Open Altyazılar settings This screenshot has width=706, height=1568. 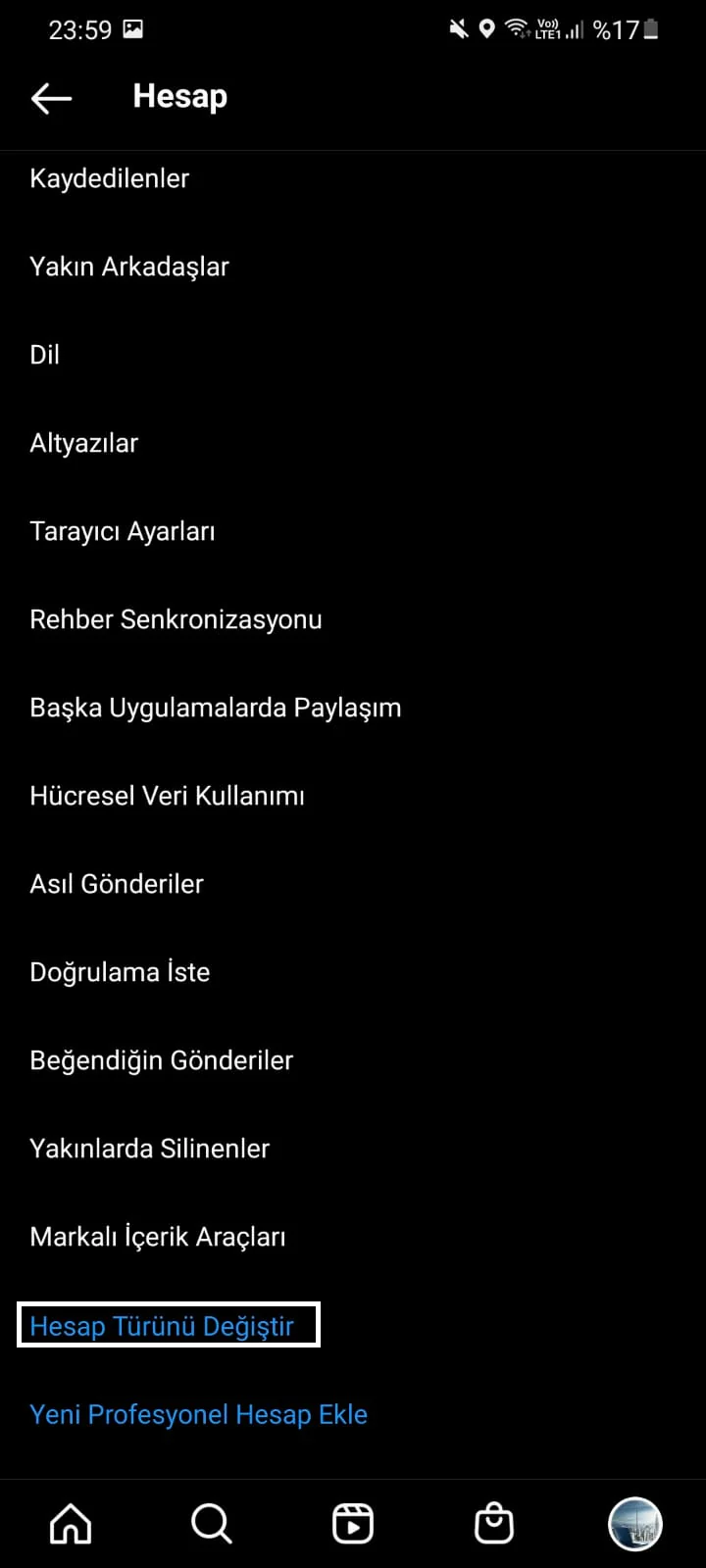point(84,443)
